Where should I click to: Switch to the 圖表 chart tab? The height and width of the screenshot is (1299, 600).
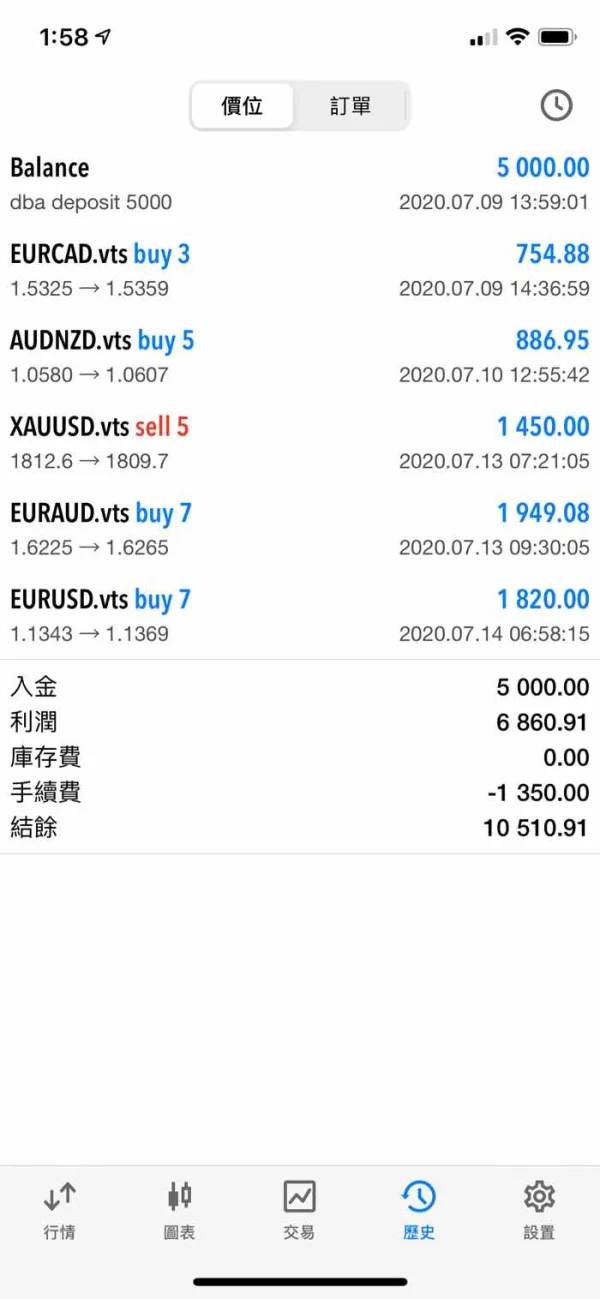(x=180, y=1209)
